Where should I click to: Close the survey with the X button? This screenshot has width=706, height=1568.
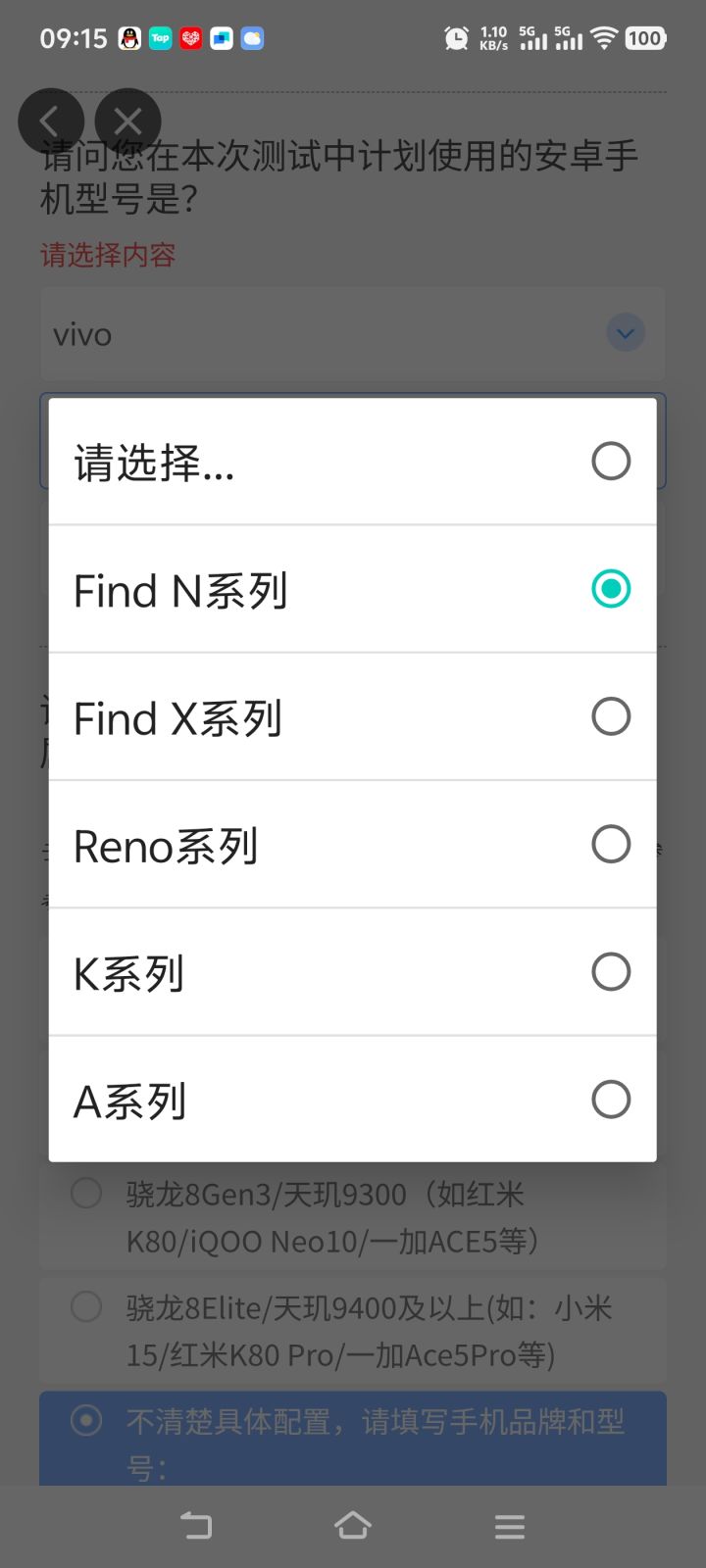(127, 121)
